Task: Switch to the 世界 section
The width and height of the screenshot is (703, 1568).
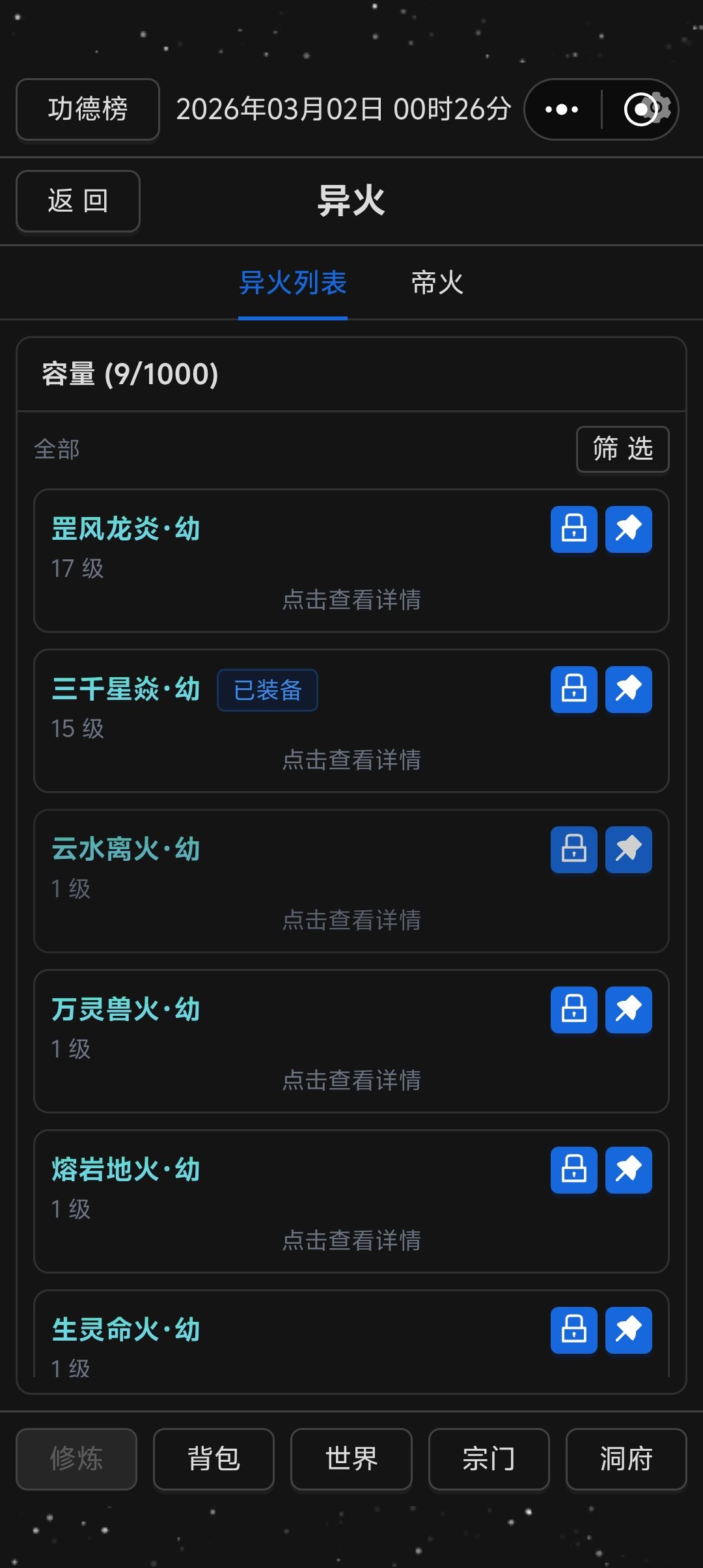Action: pos(351,1459)
